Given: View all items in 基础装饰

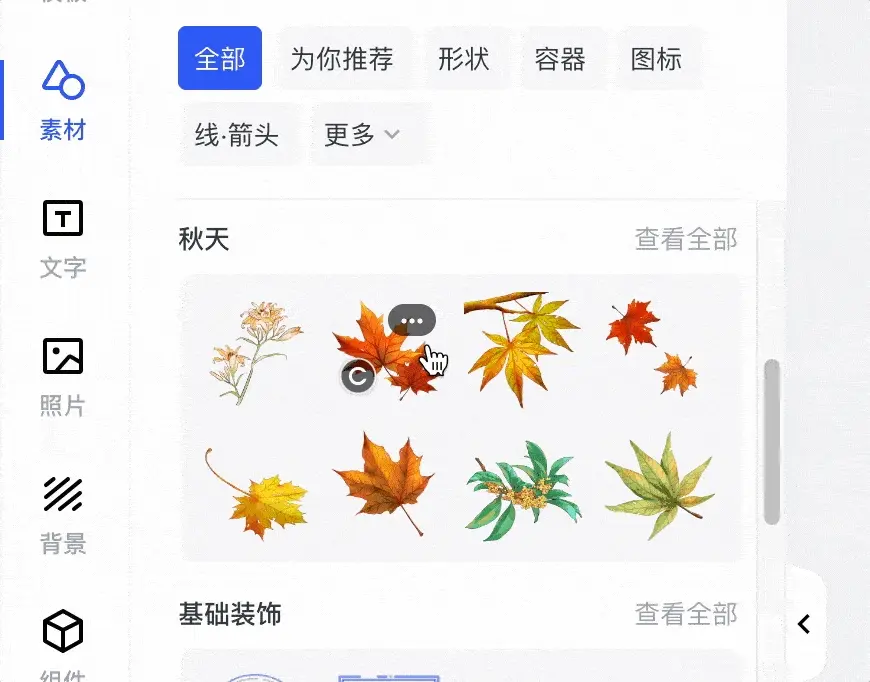Looking at the screenshot, I should pyautogui.click(x=686, y=613).
